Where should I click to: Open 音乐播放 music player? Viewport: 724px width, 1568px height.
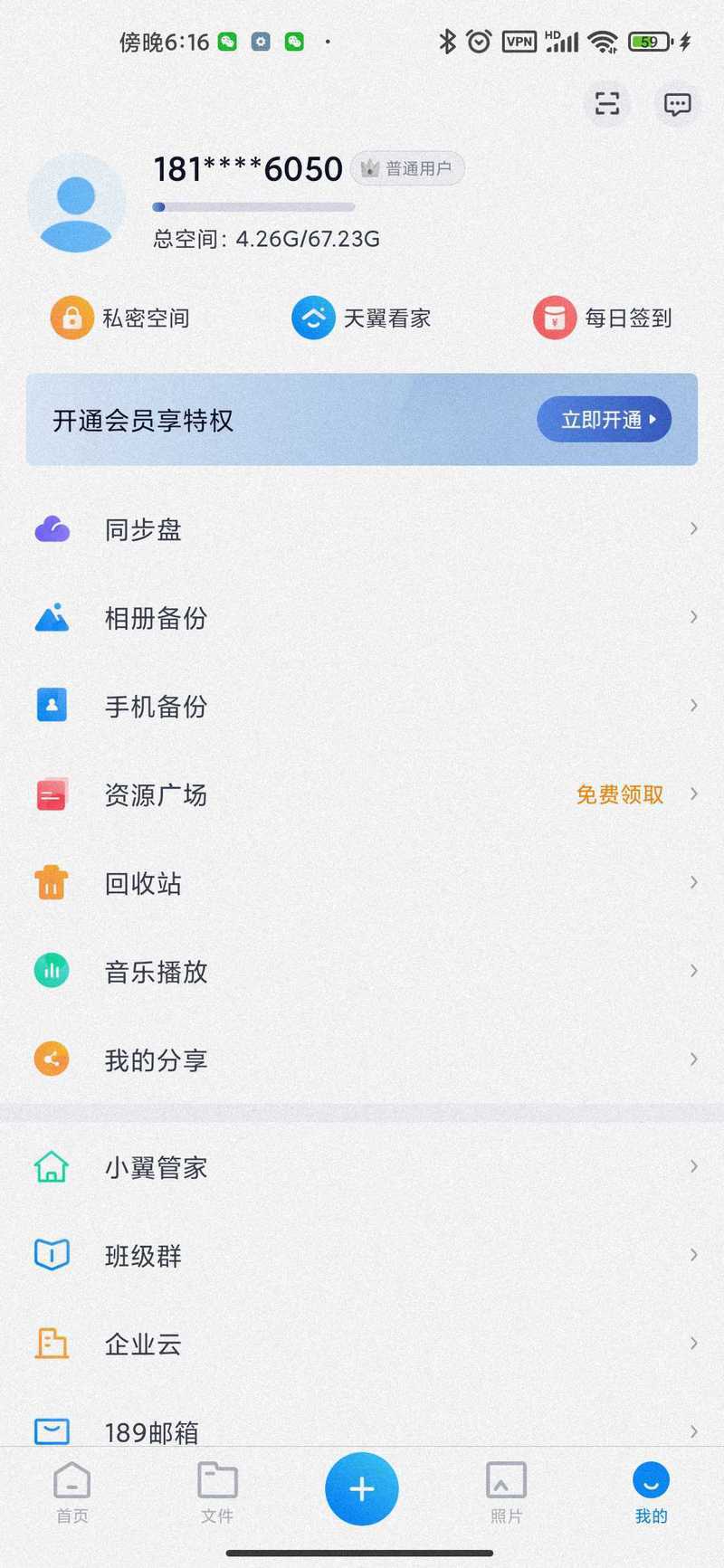point(362,971)
